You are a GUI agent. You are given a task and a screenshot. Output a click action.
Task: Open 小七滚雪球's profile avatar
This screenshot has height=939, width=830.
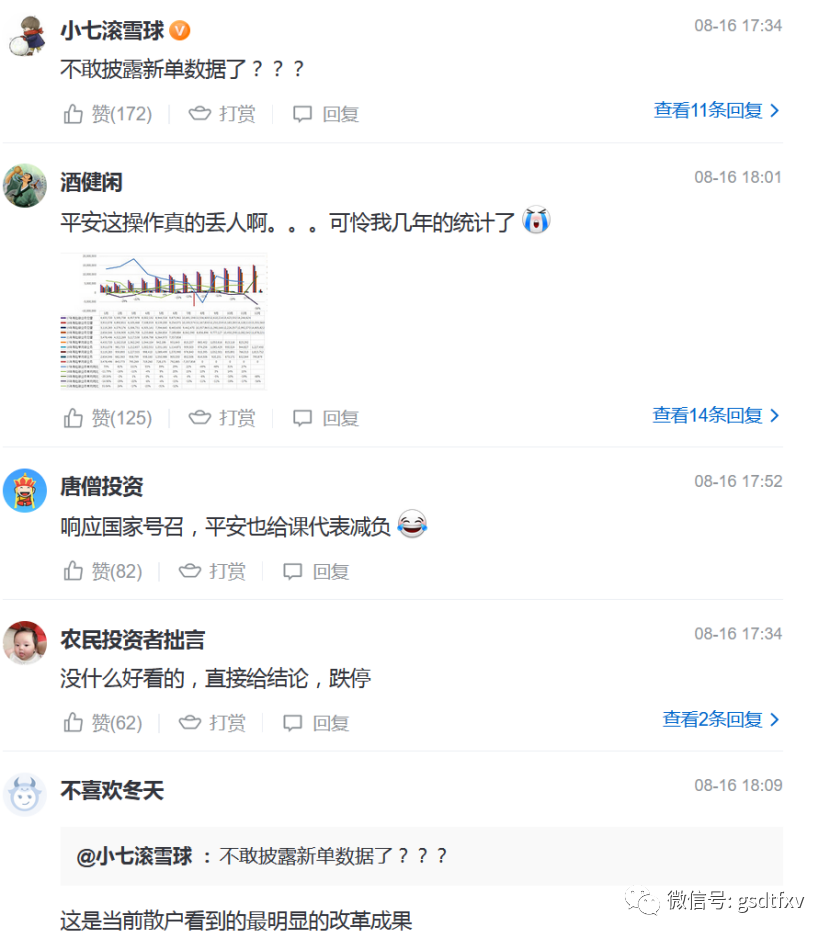pos(25,39)
